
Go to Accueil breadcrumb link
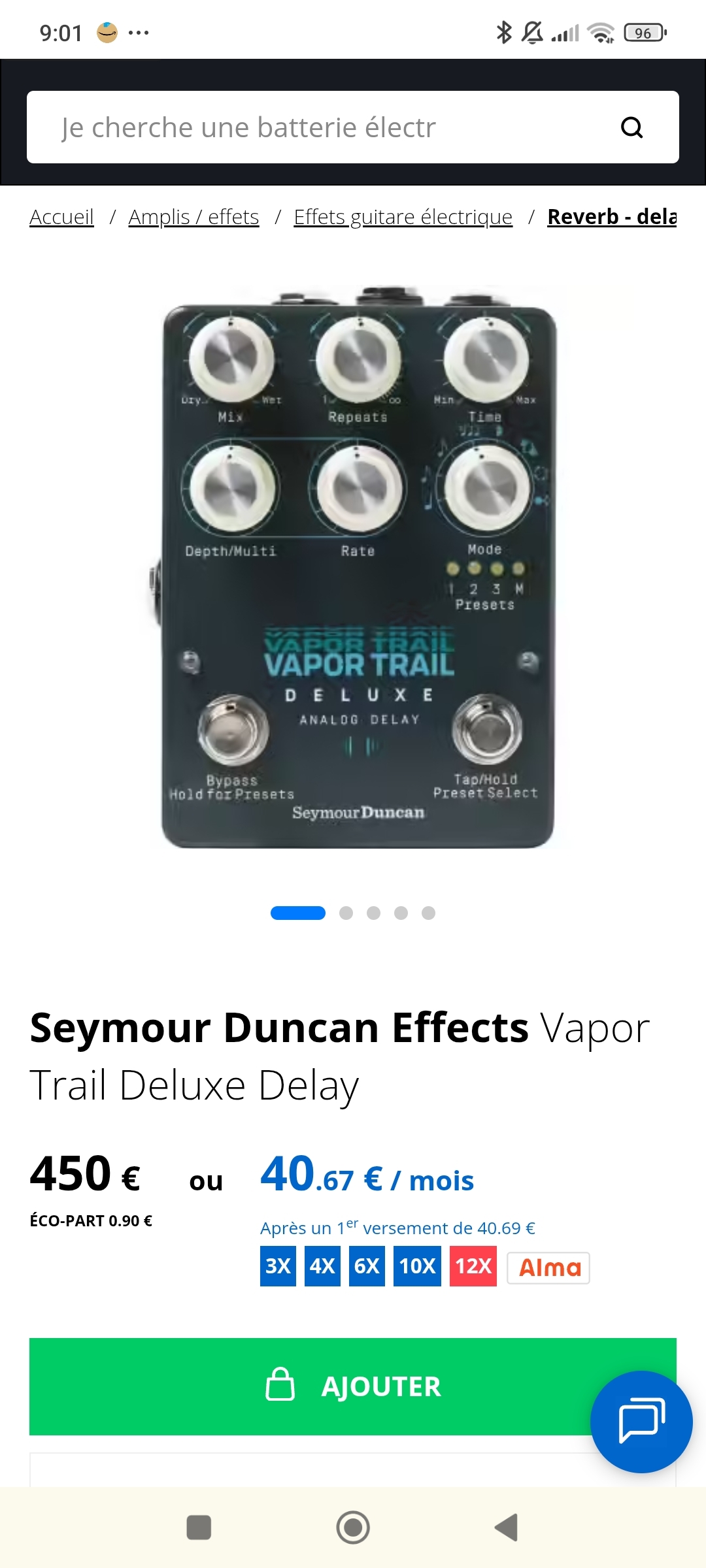pos(61,217)
